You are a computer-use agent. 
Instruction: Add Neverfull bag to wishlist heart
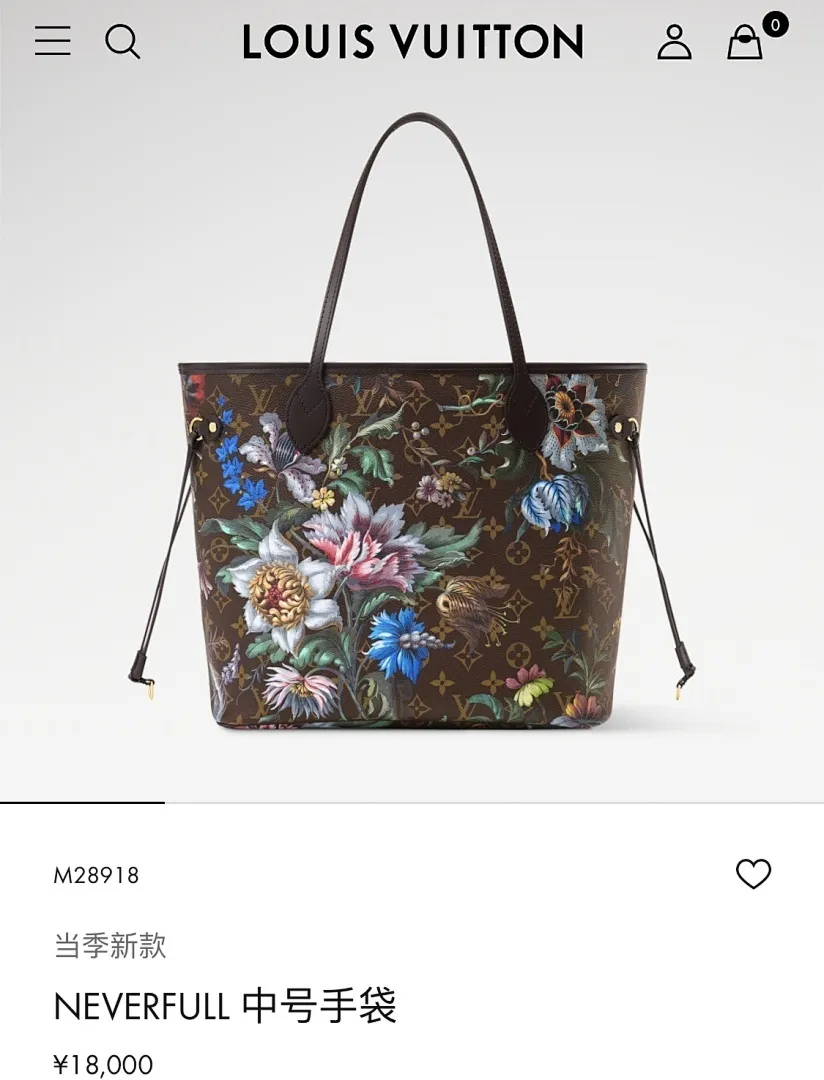(x=753, y=874)
